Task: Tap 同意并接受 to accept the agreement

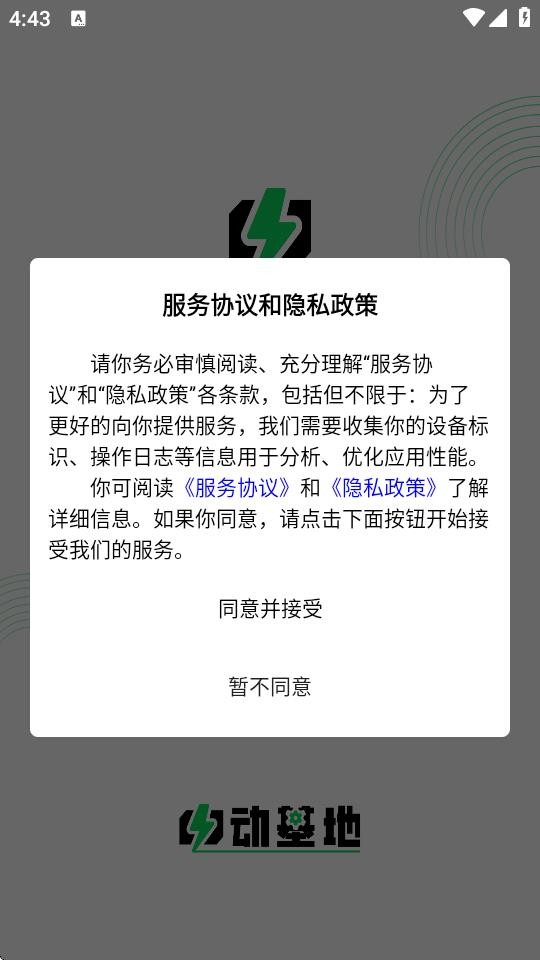Action: click(270, 609)
